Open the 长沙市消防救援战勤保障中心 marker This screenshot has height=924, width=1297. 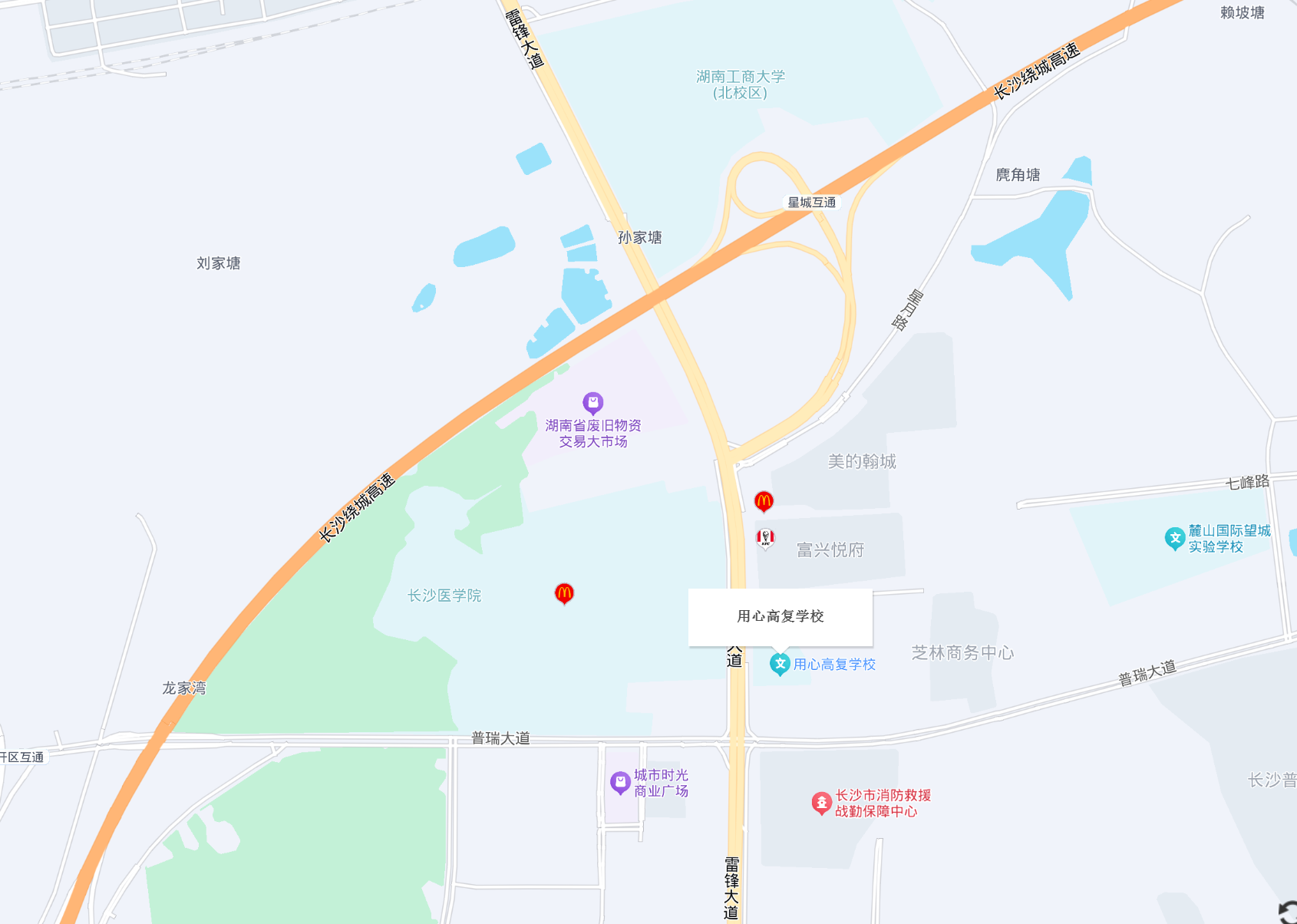pyautogui.click(x=821, y=803)
